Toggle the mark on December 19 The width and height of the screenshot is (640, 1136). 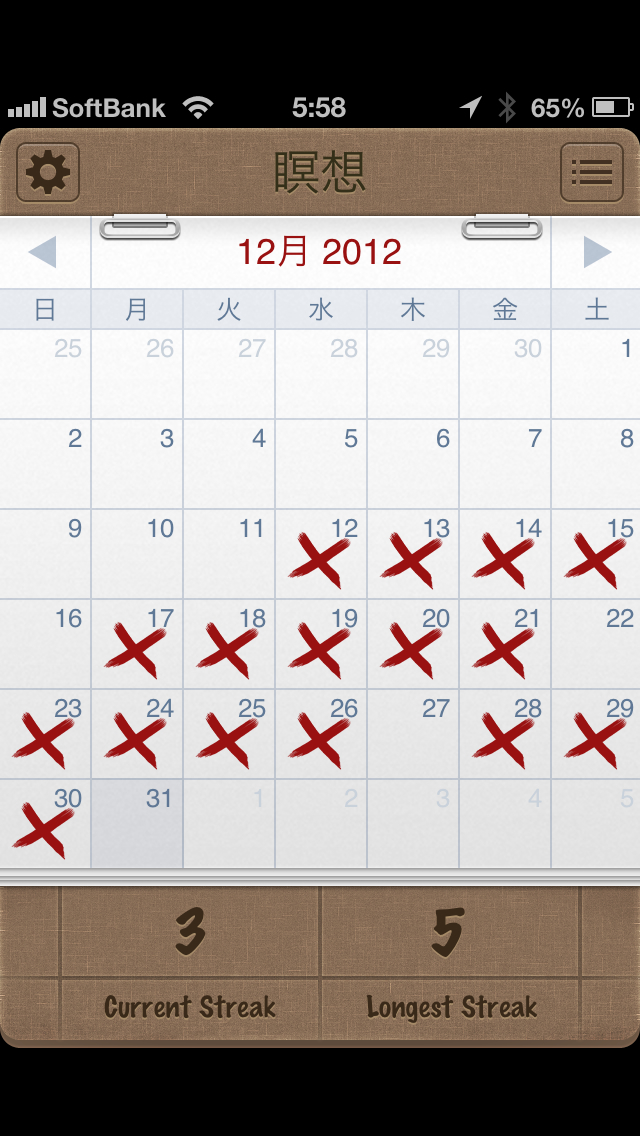(x=321, y=645)
